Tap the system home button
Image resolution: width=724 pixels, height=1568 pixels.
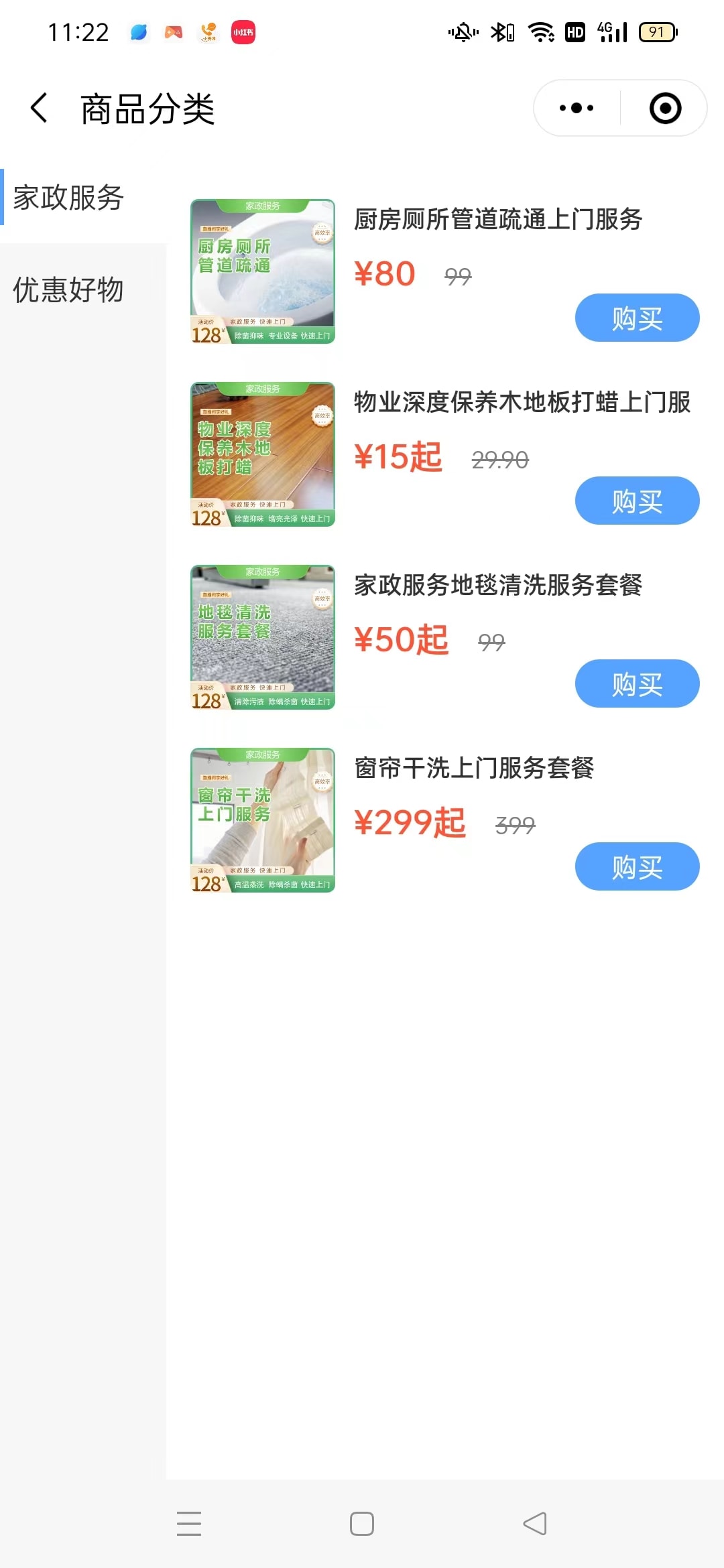coord(362,1524)
